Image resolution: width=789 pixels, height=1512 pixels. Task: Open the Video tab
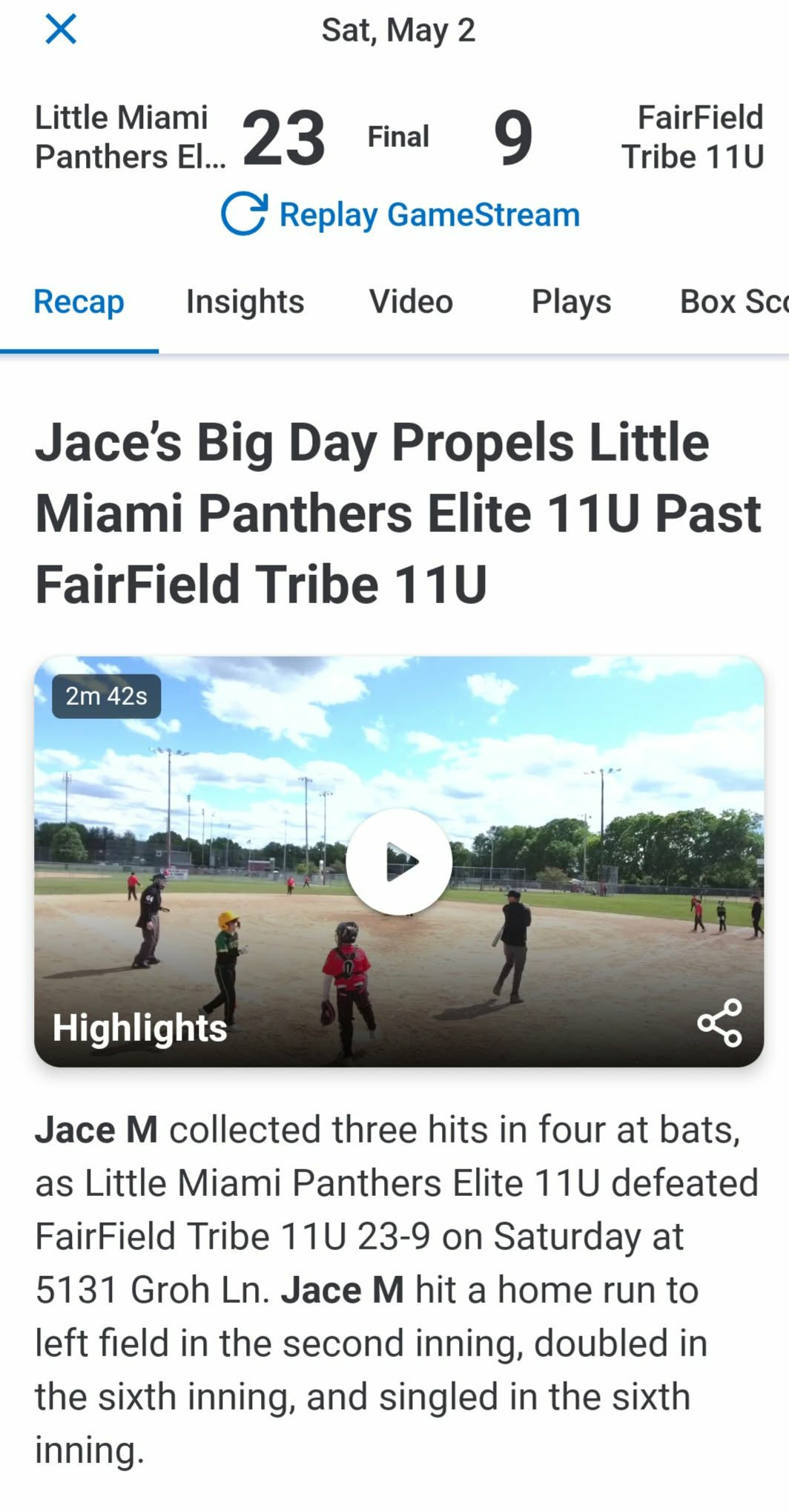tap(411, 302)
